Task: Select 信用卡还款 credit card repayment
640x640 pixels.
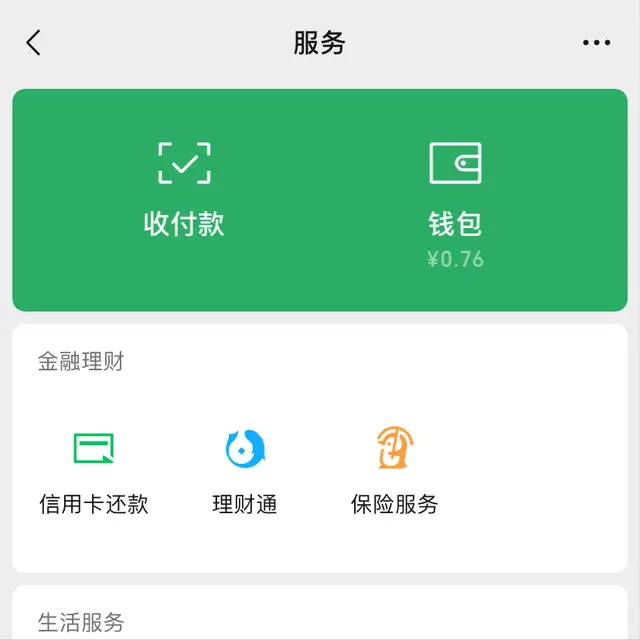Action: tap(94, 468)
